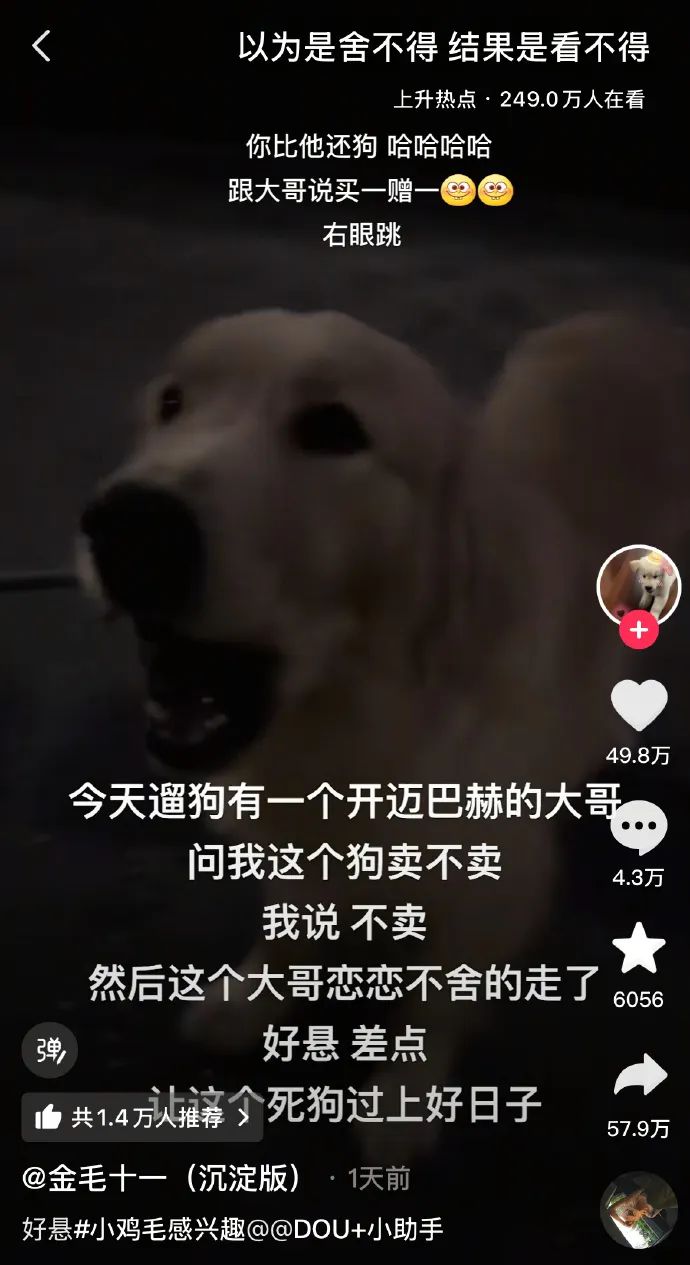Screen dimensions: 690x1265
Task: Open 共1.4万人推荐 recommendation chip
Action: click(142, 1117)
